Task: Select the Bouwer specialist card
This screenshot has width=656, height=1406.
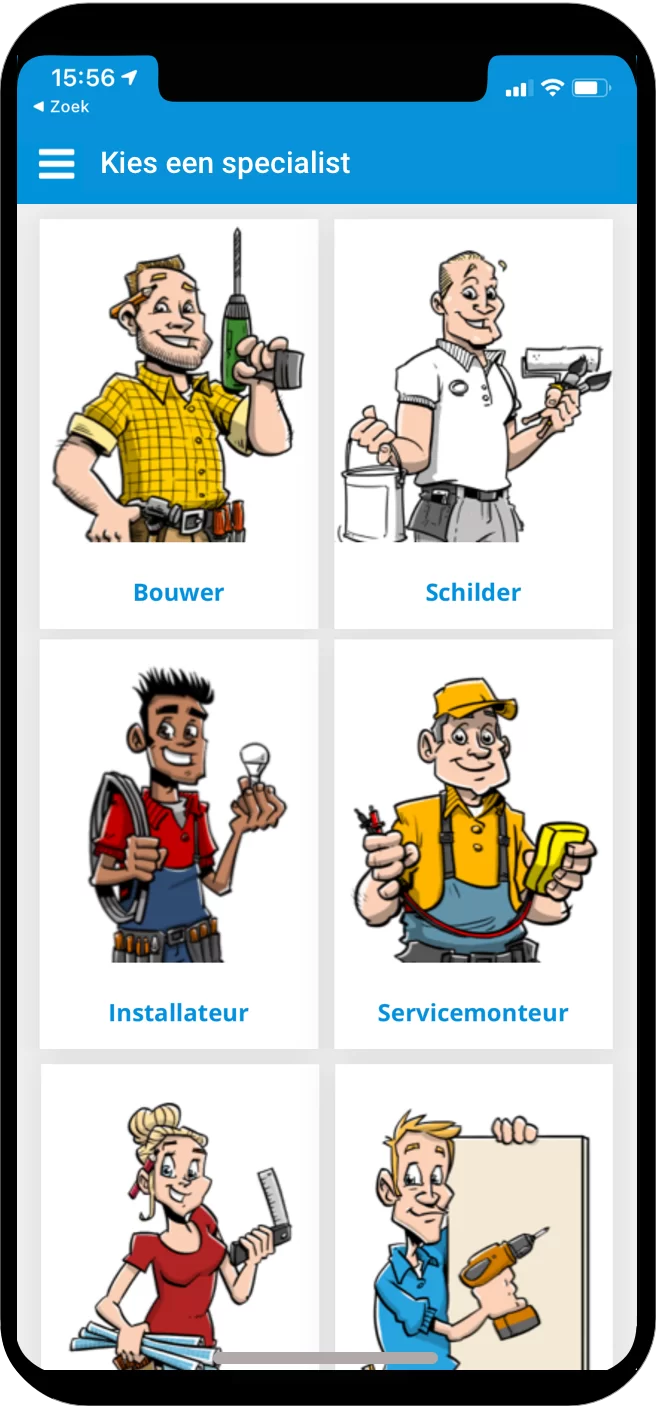Action: pos(178,425)
